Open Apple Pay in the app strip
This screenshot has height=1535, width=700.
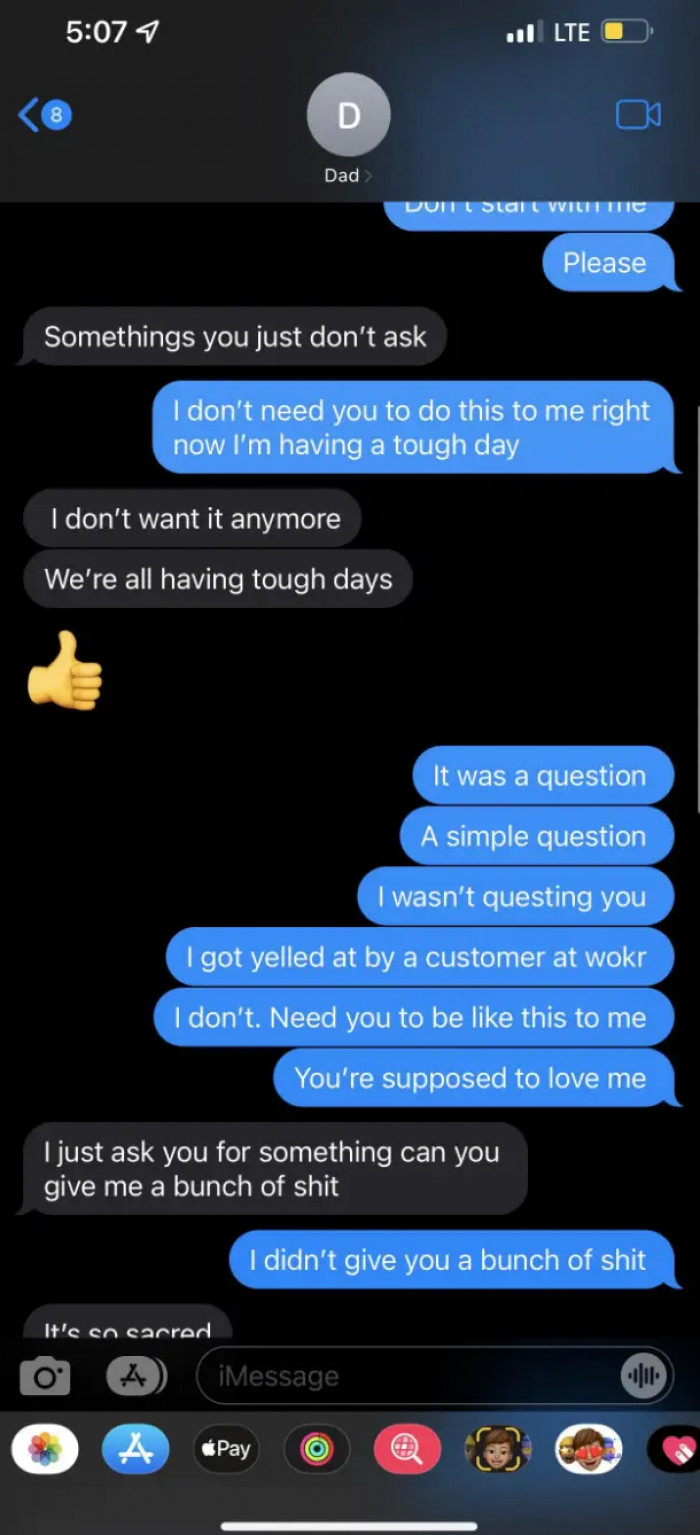tap(226, 1448)
